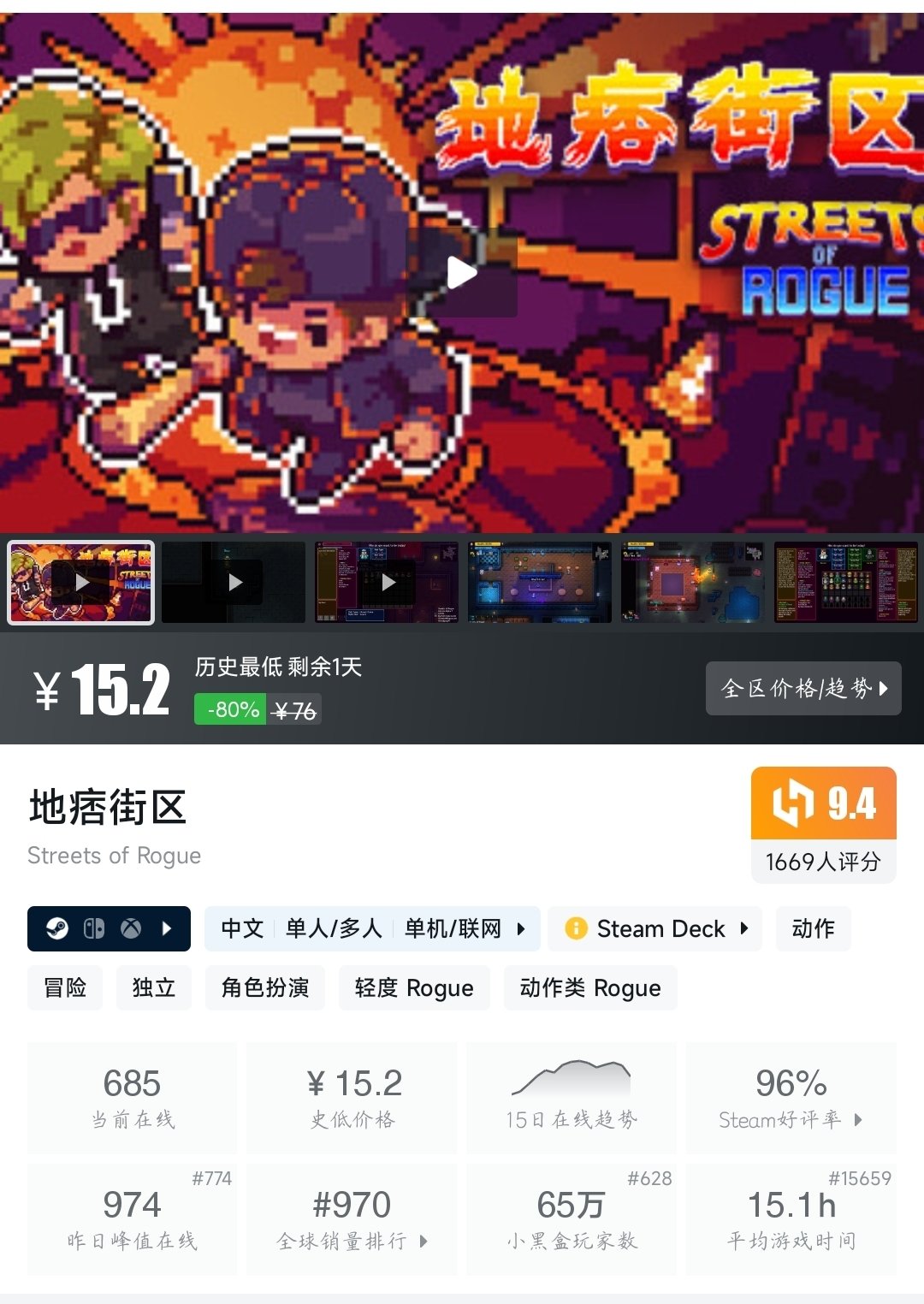This screenshot has width=924, height=1304.
Task: Select the 独立 tag
Action: tap(154, 987)
